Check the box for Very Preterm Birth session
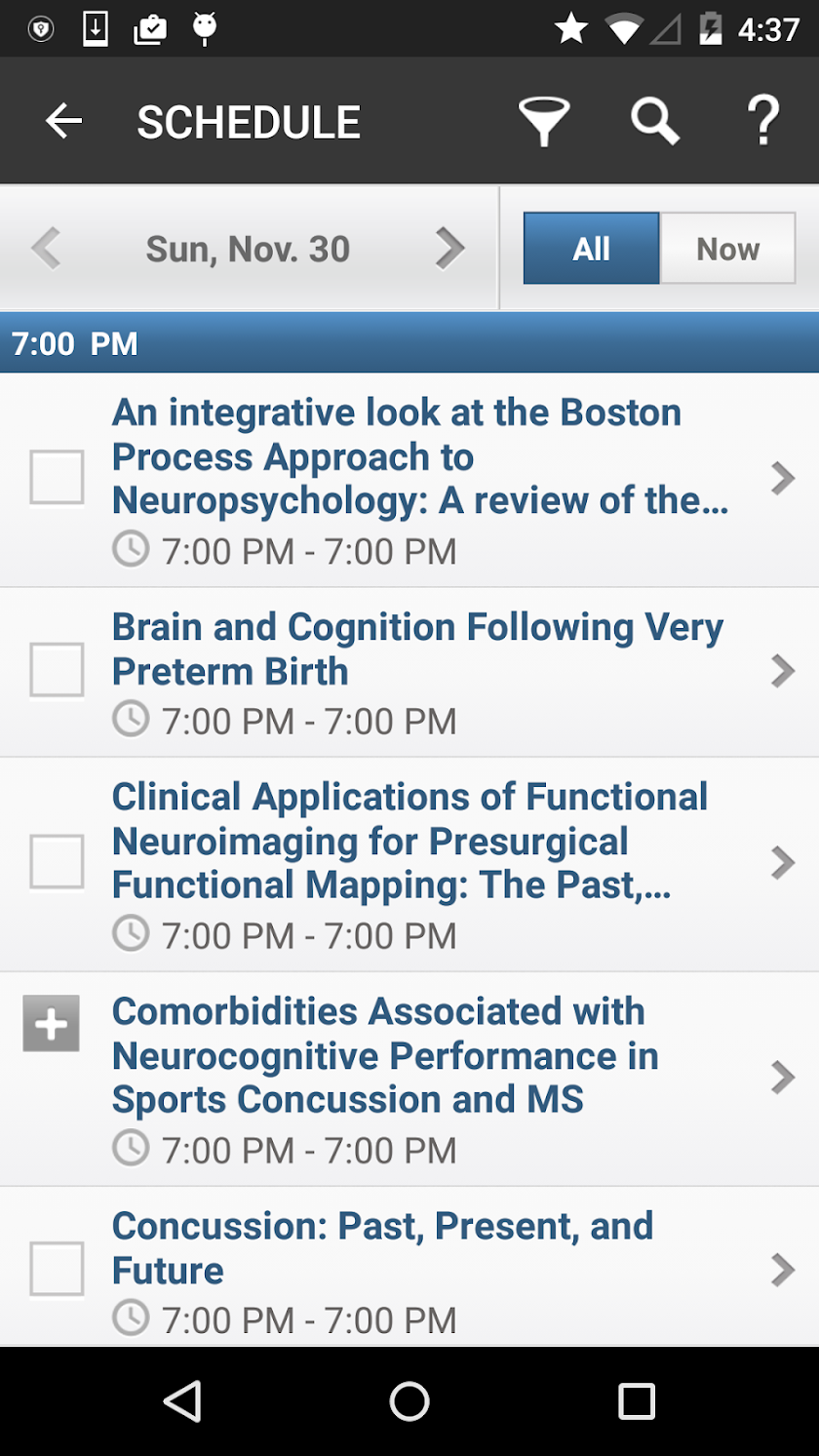The width and height of the screenshot is (819, 1456). point(57,670)
